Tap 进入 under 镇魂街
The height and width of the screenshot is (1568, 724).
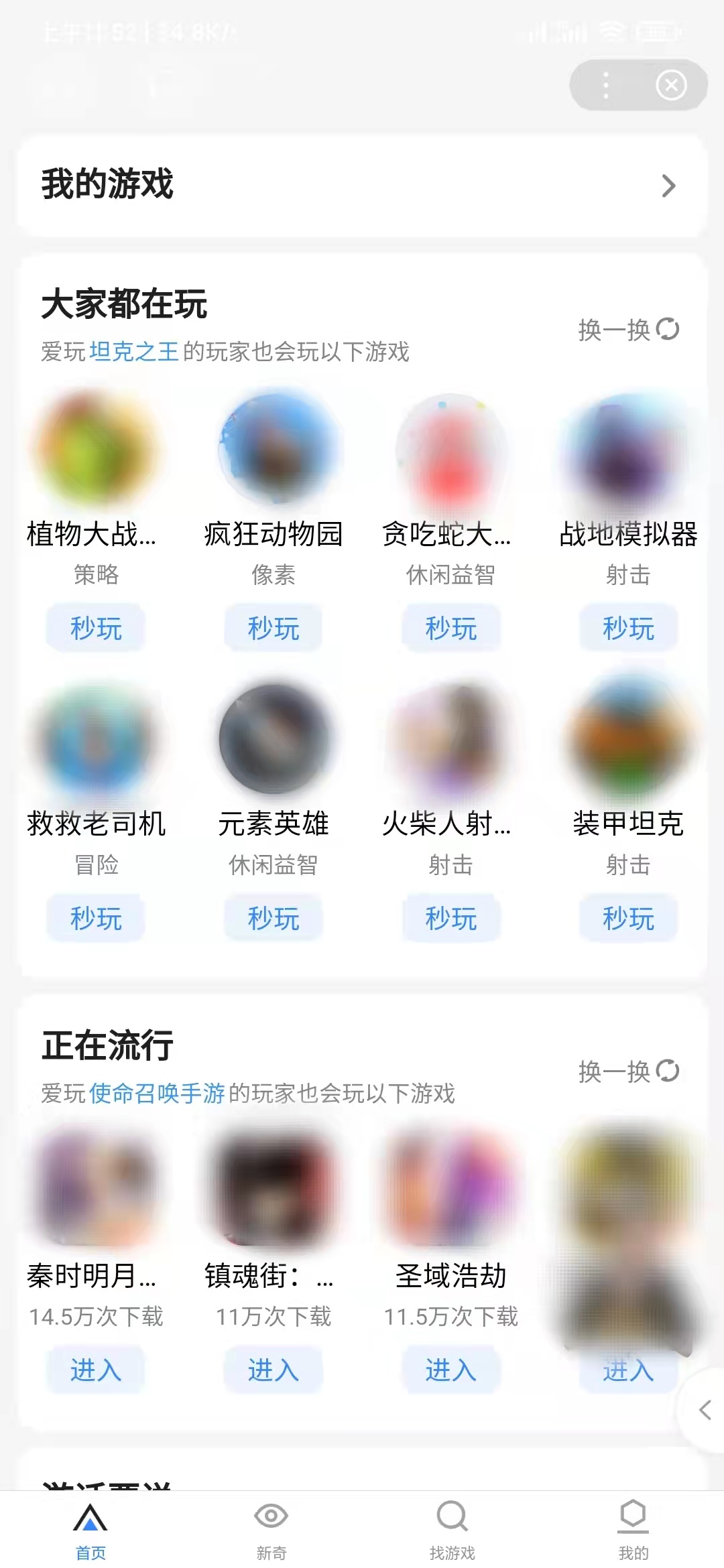(272, 1370)
